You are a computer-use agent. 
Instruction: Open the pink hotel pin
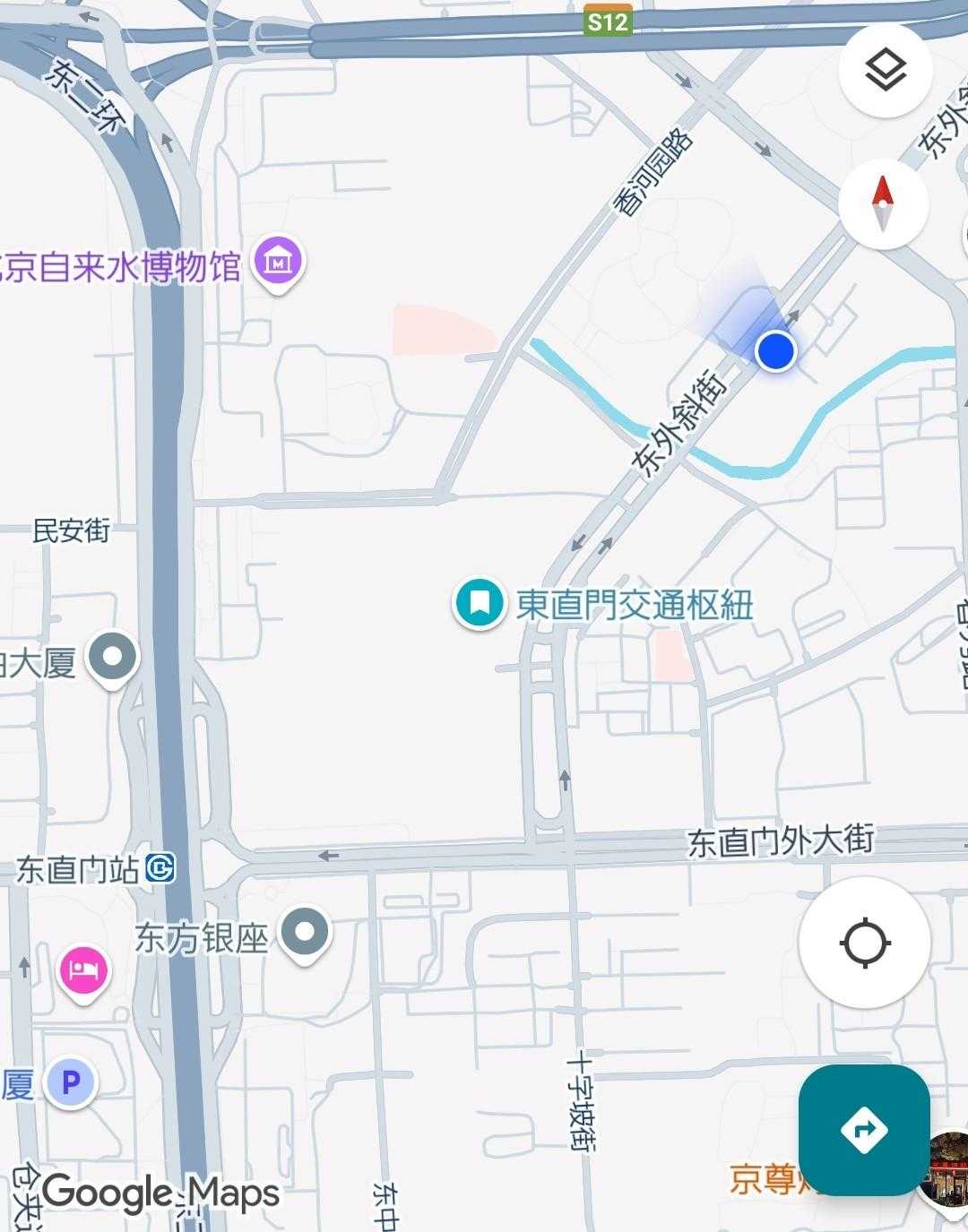83,971
